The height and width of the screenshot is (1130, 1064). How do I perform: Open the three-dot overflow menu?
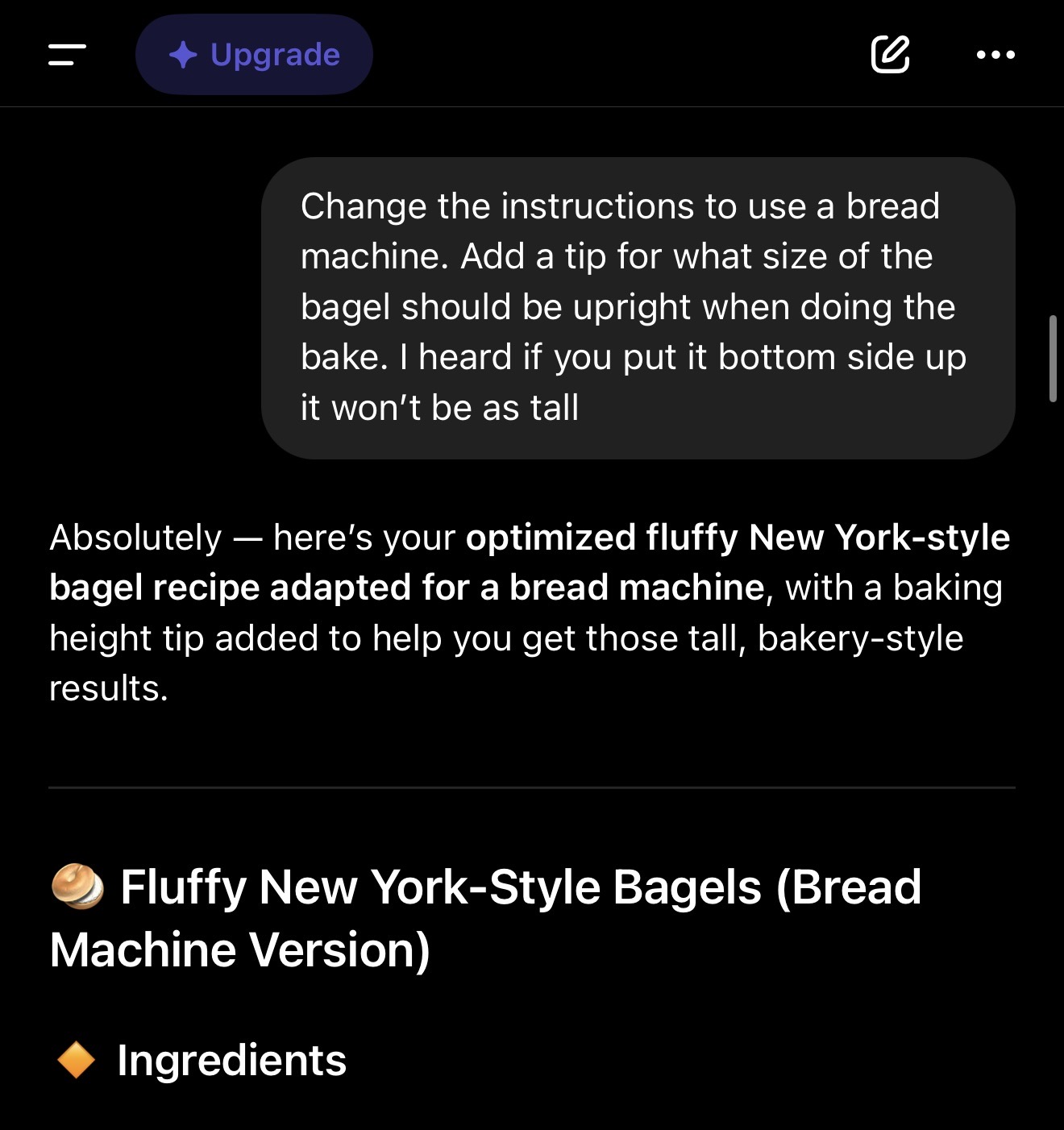point(995,55)
